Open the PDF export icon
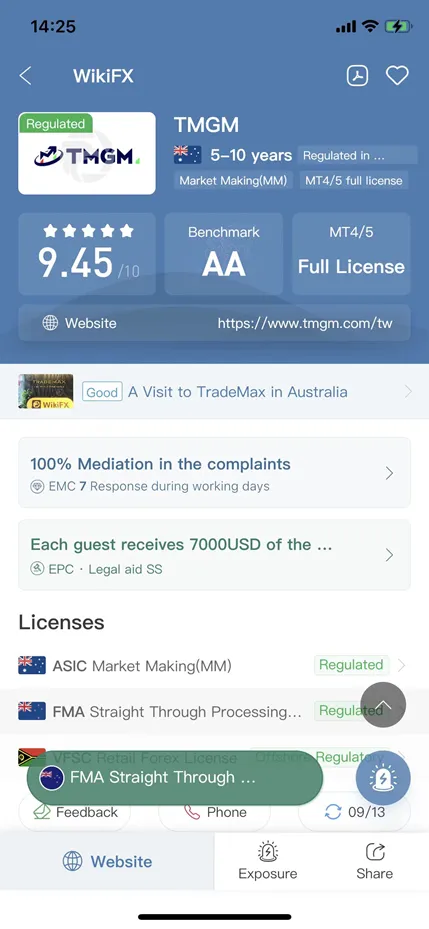The height and width of the screenshot is (929, 429). (357, 76)
